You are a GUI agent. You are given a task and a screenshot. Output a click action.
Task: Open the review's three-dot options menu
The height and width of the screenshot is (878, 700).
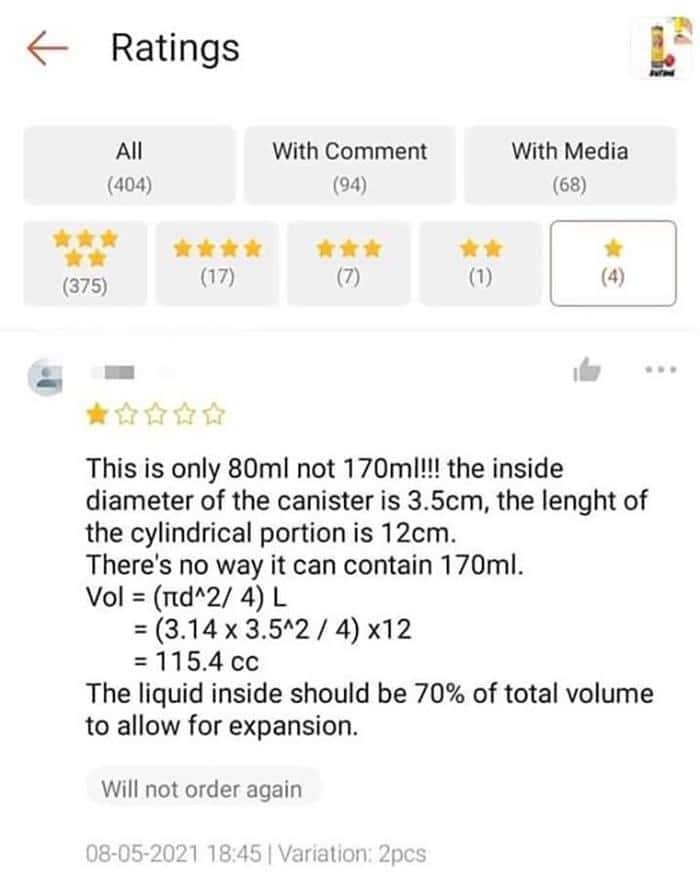(661, 369)
